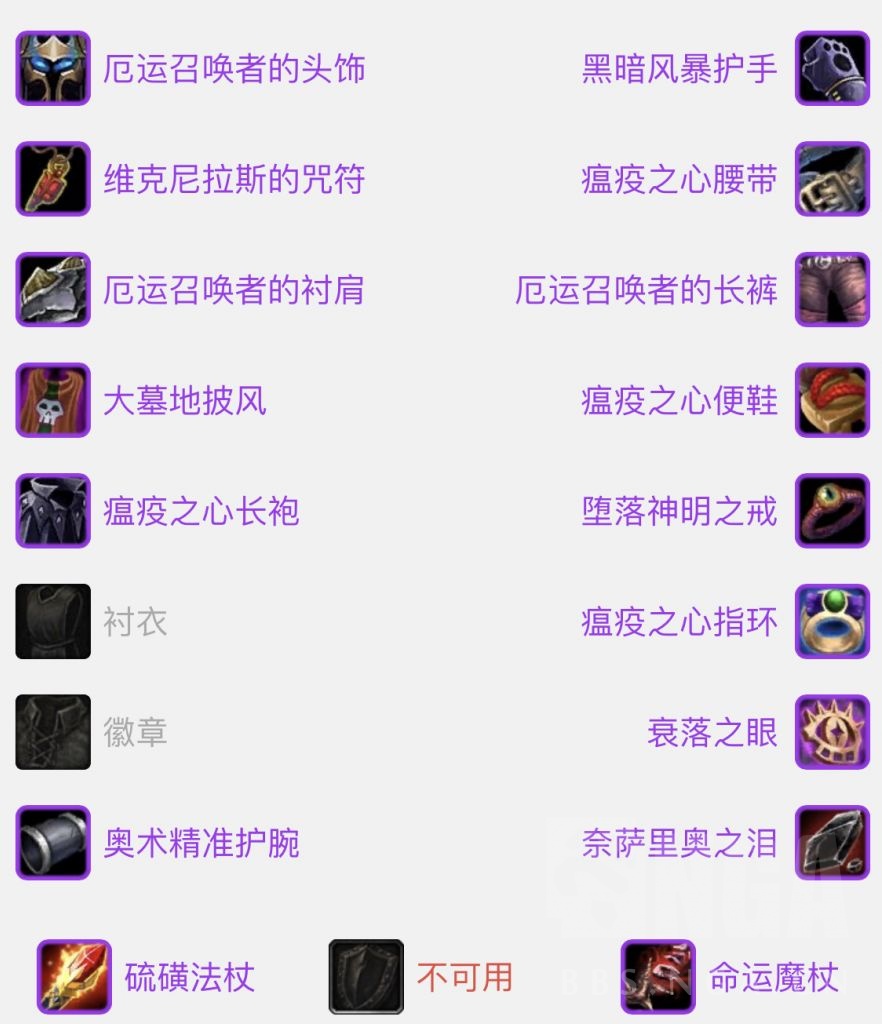Select the 瘟疫之心便鞋 shoe icon
The width and height of the screenshot is (882, 1024).
[x=831, y=400]
